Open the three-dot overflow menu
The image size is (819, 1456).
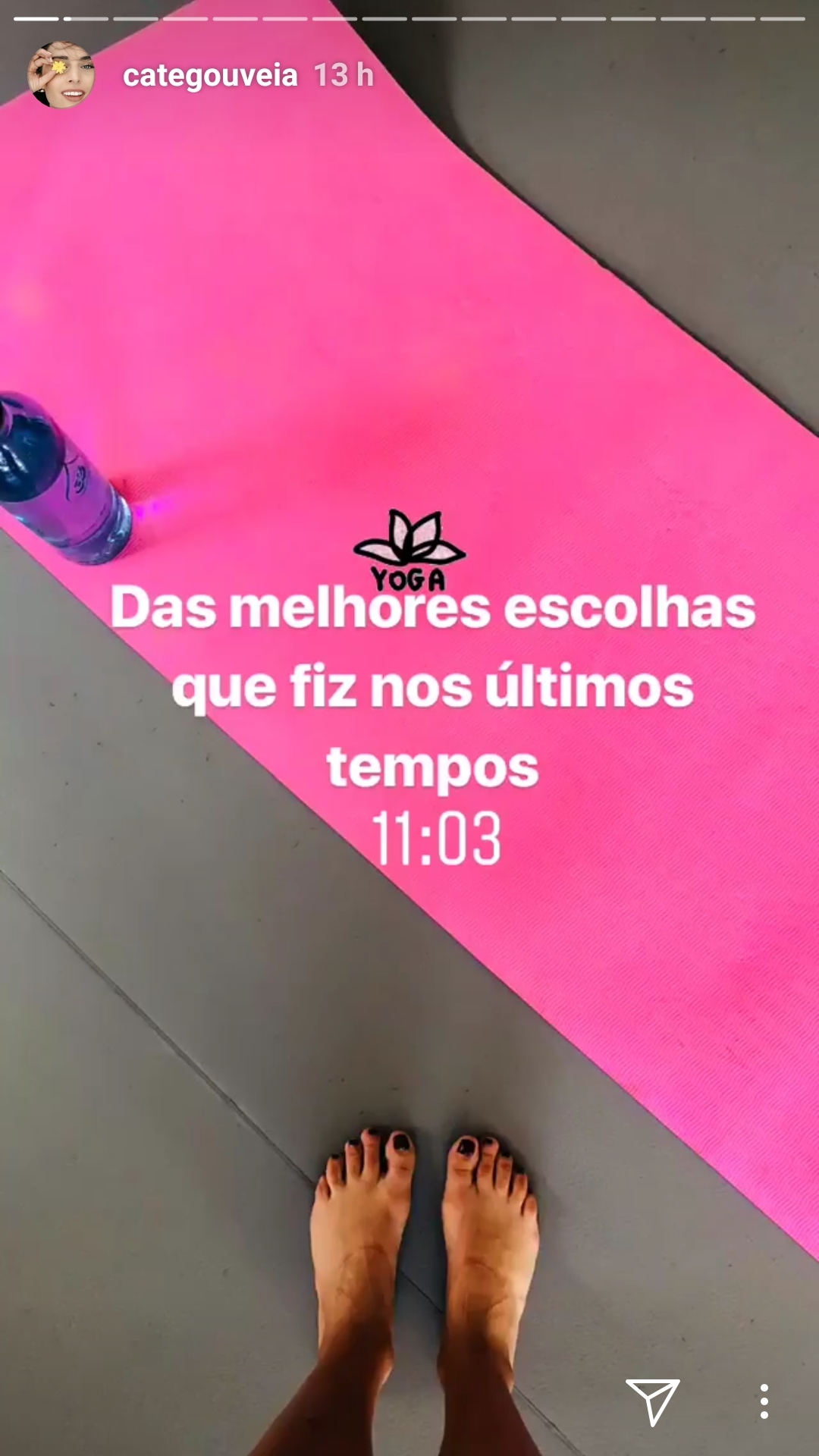[x=764, y=1401]
